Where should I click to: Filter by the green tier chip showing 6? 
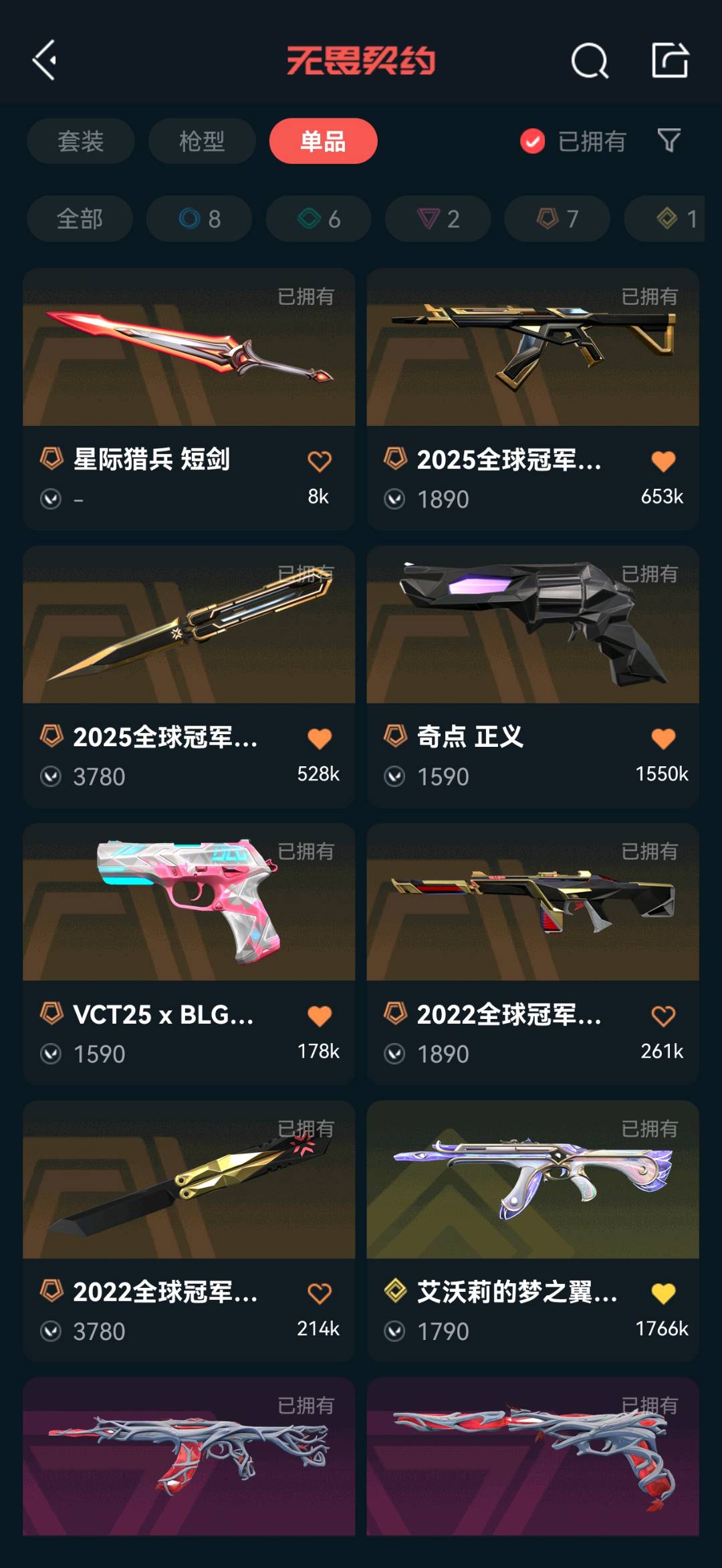click(x=318, y=219)
